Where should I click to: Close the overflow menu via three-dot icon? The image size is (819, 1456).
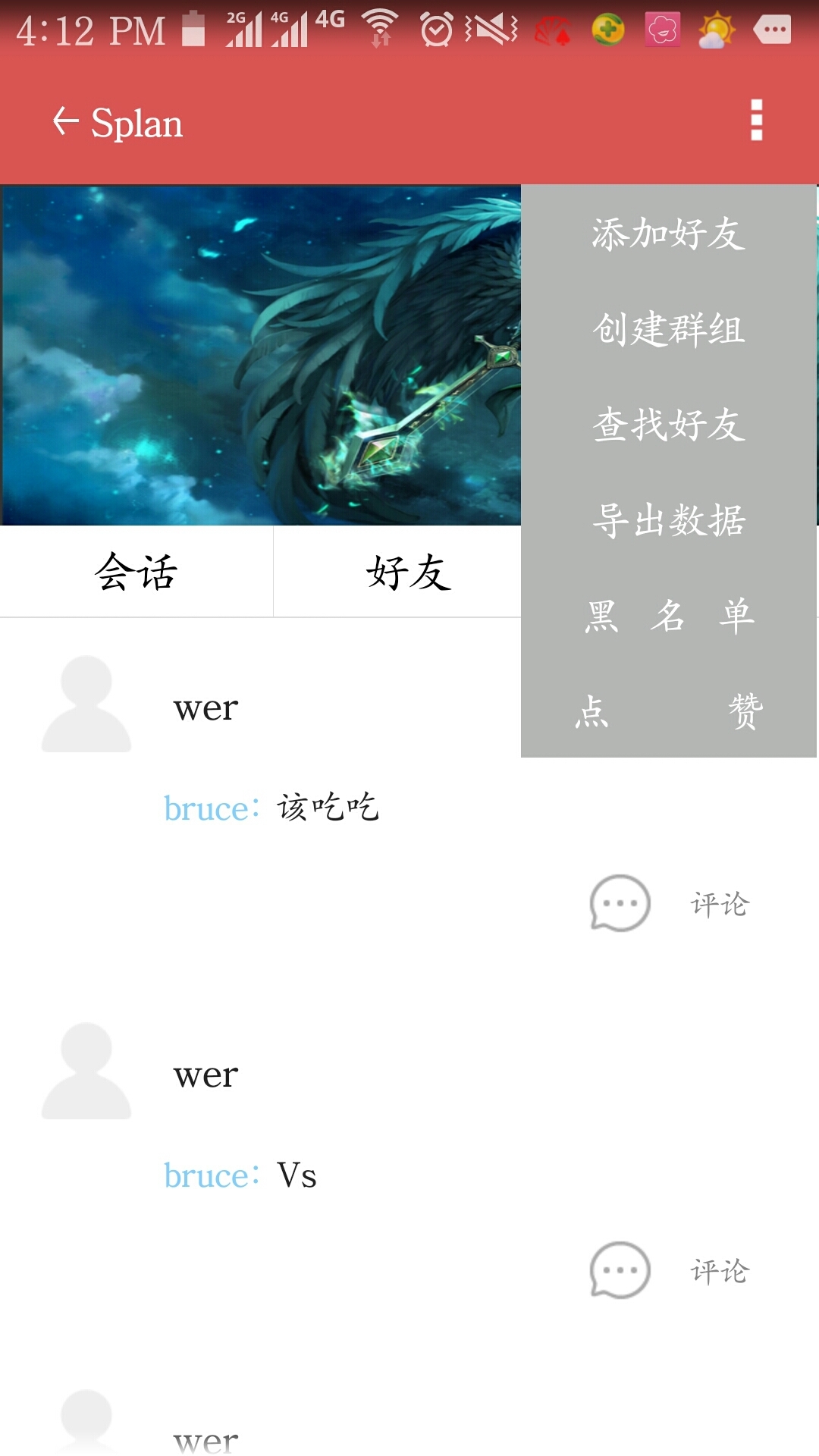click(755, 121)
